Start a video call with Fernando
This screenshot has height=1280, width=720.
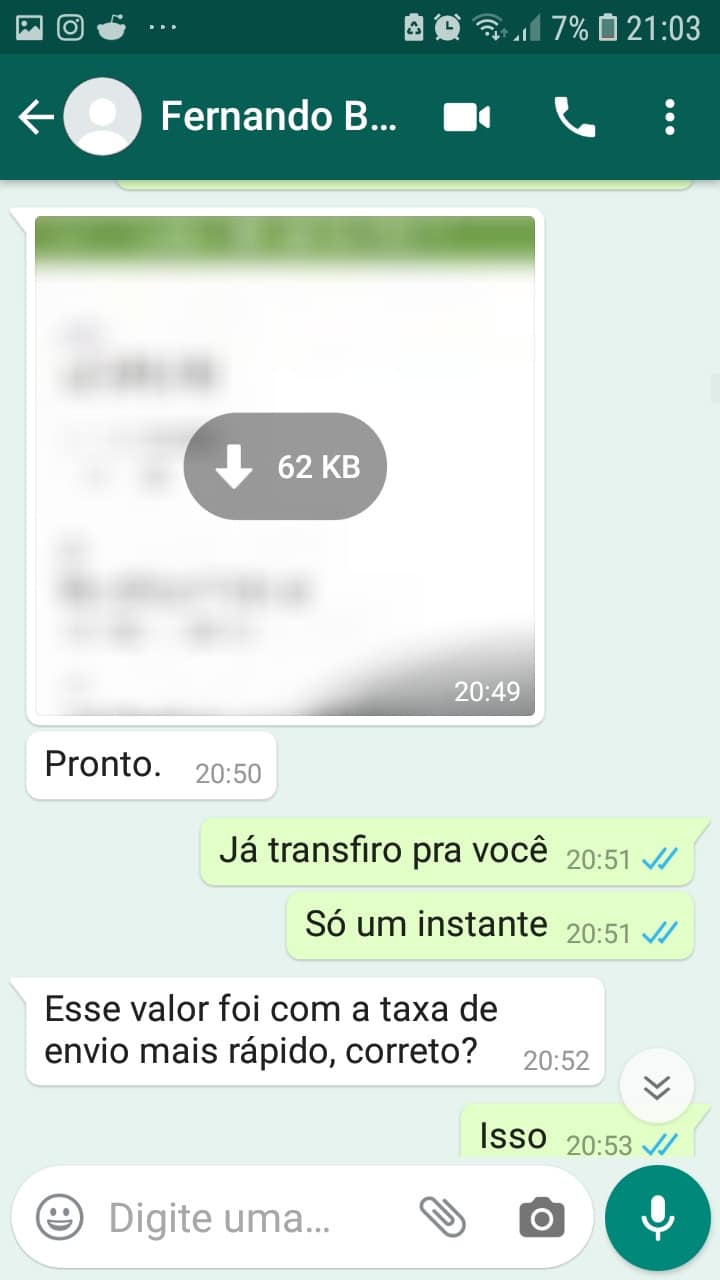click(467, 118)
